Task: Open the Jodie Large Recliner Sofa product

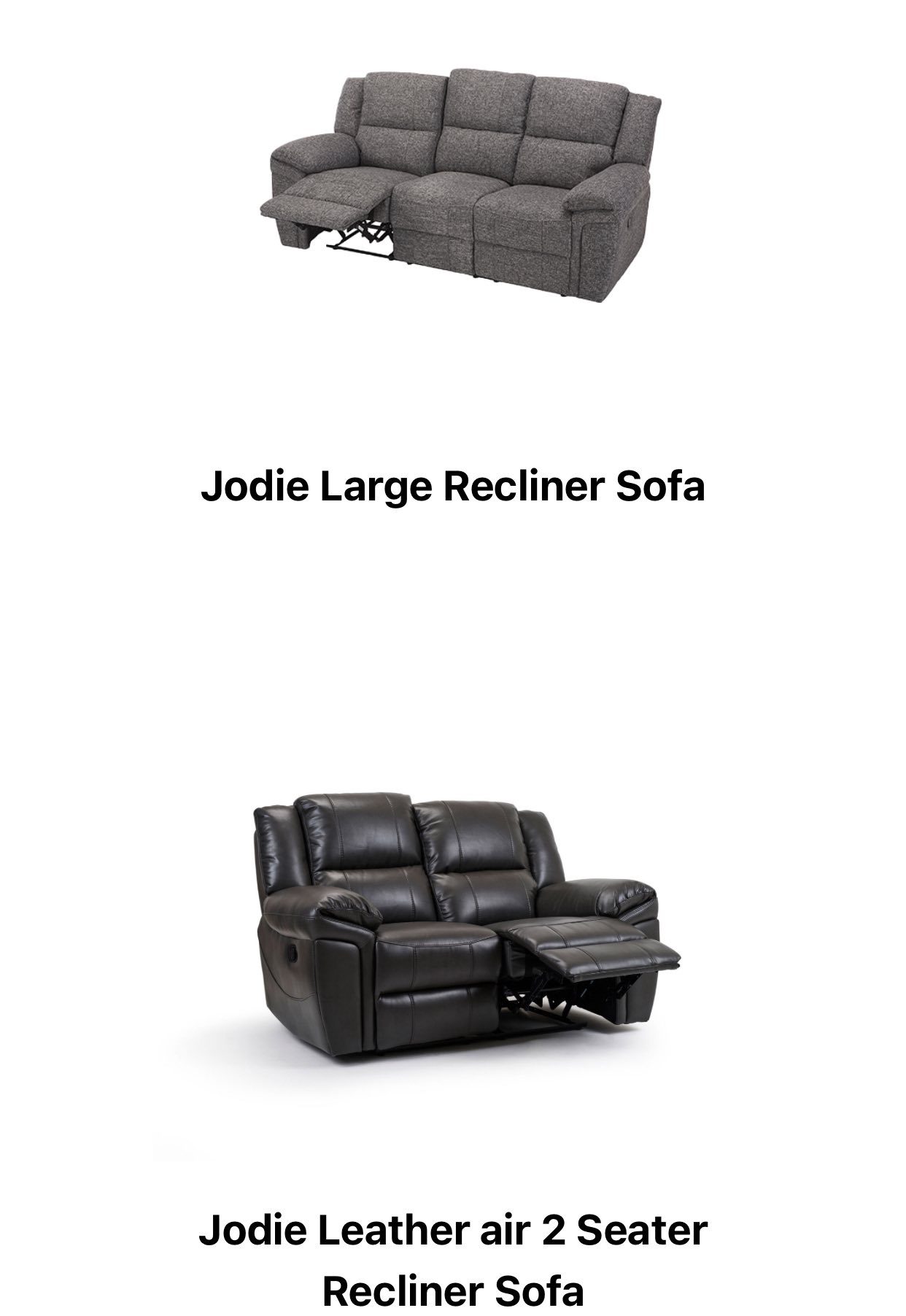Action: pos(452,486)
